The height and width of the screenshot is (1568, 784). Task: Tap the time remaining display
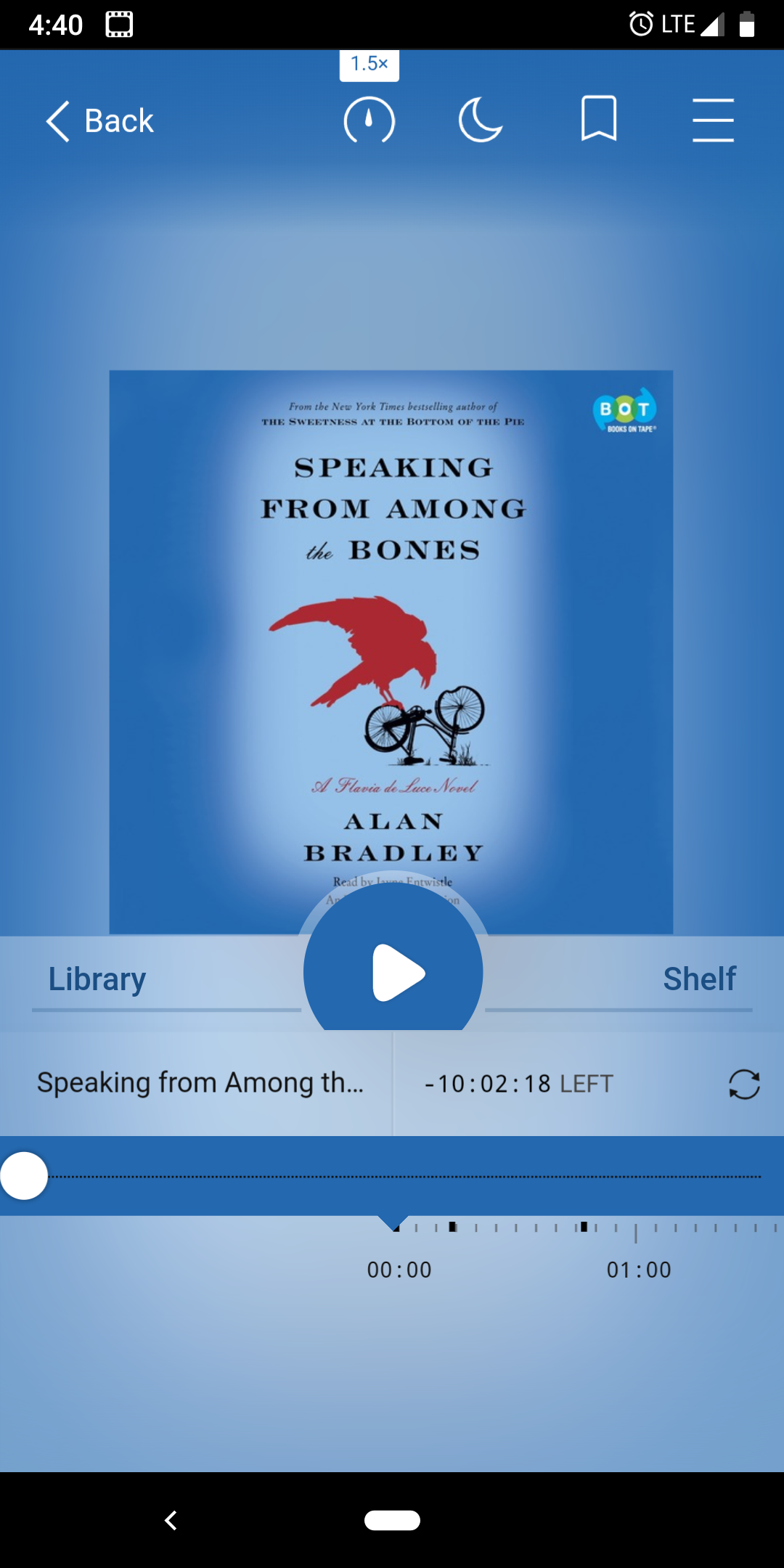(x=519, y=1084)
